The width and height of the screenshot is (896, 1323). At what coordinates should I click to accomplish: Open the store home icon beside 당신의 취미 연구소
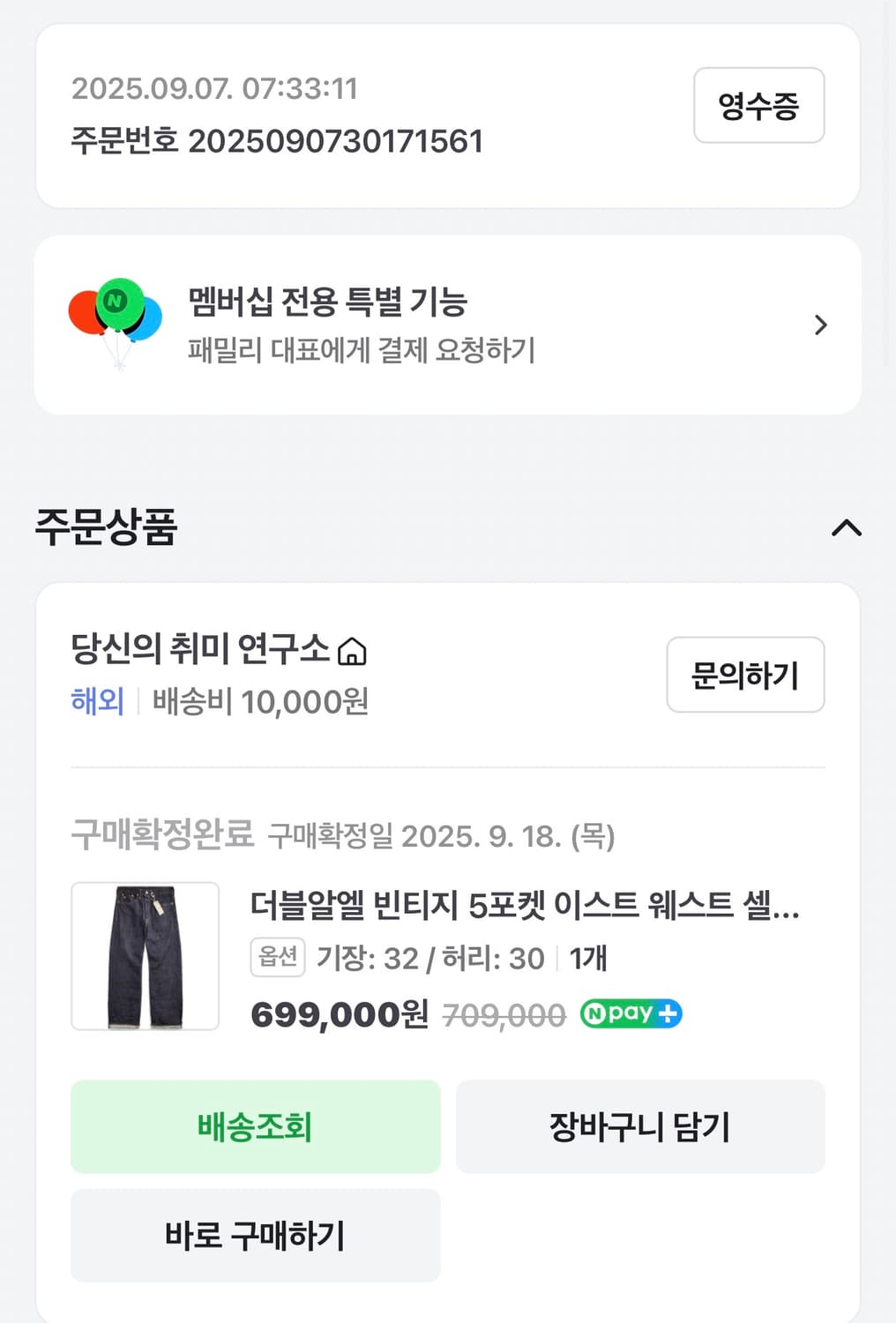[355, 651]
